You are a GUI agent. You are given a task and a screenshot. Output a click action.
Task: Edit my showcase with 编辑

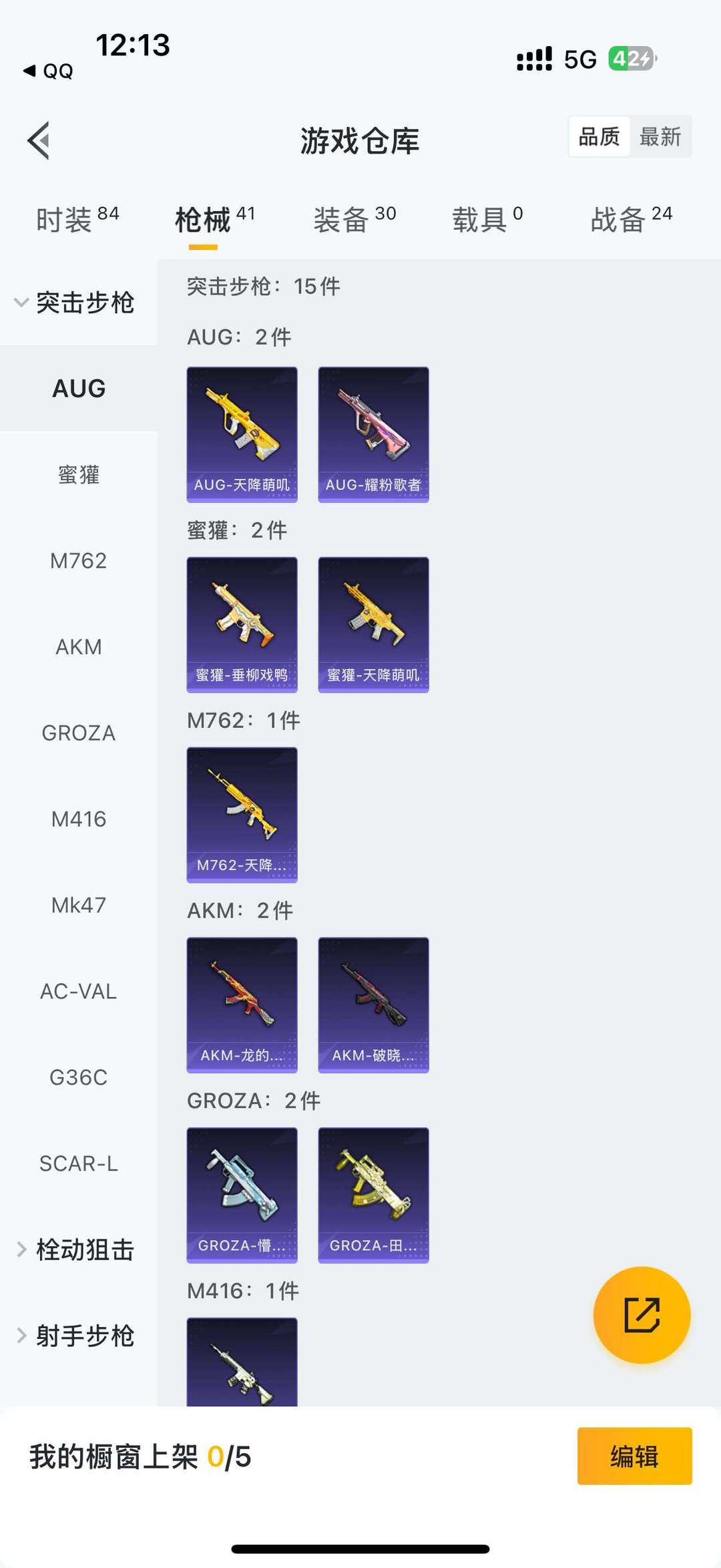(x=634, y=1456)
